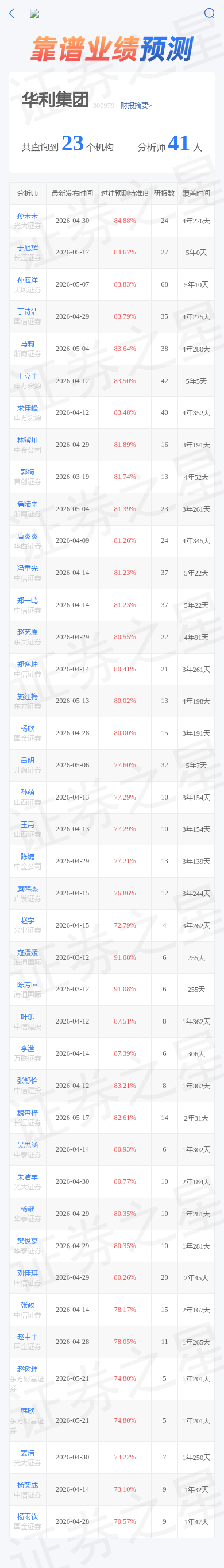This screenshot has height=1568, width=224.
Task: View analyst 施红梅 from 东方证券
Action: click(x=28, y=696)
